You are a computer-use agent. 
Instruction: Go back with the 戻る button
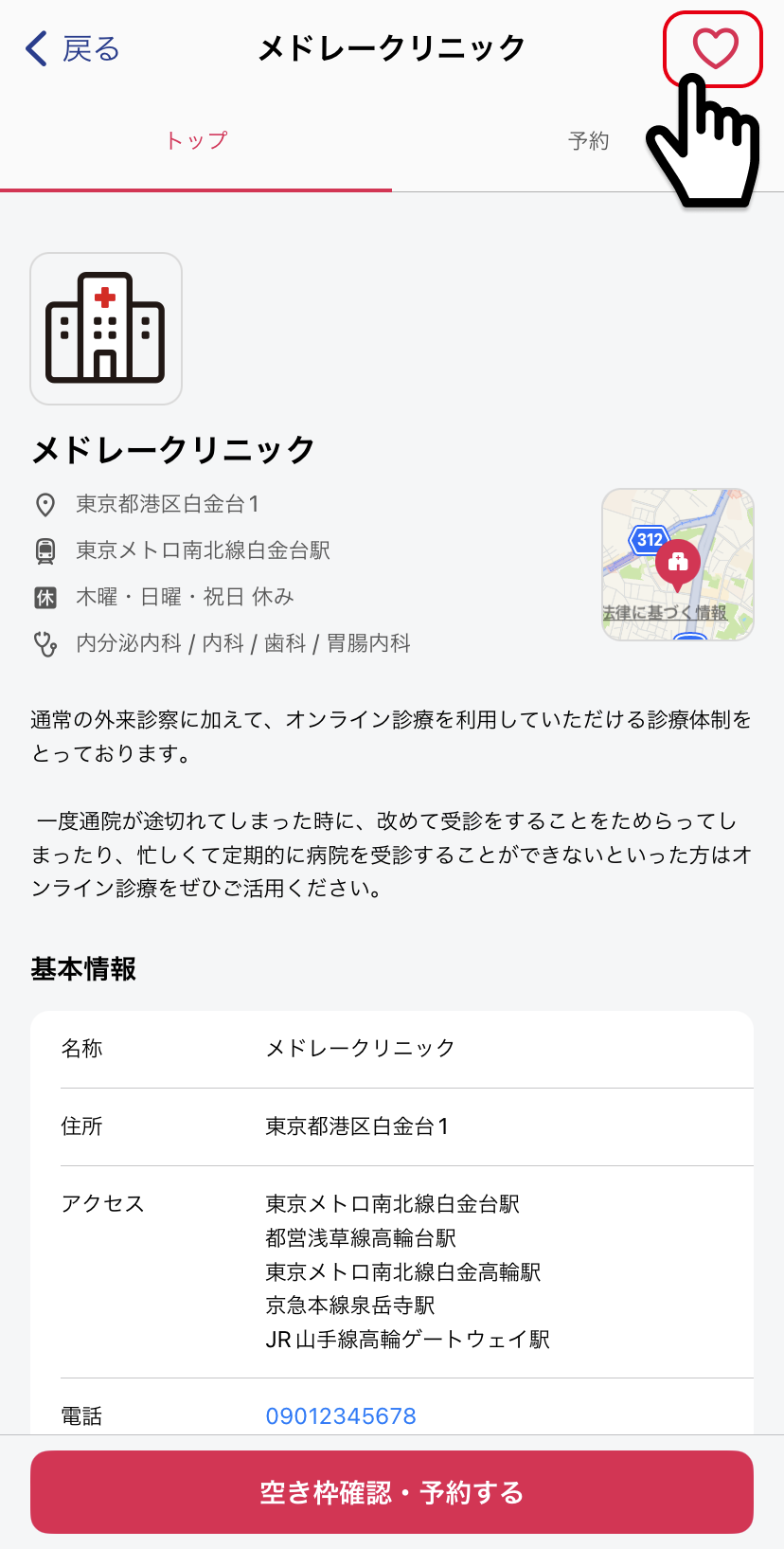click(73, 48)
